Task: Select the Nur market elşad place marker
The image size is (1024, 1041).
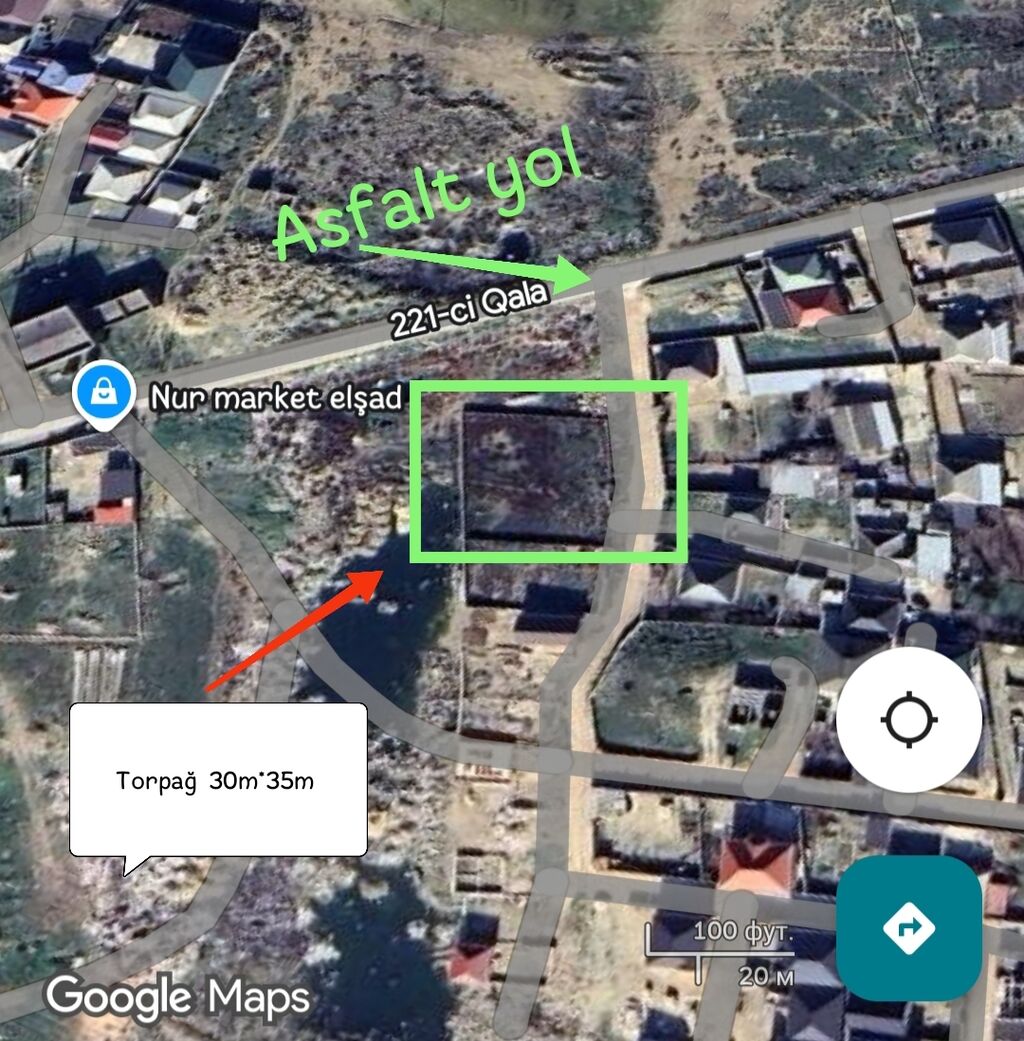Action: [104, 393]
